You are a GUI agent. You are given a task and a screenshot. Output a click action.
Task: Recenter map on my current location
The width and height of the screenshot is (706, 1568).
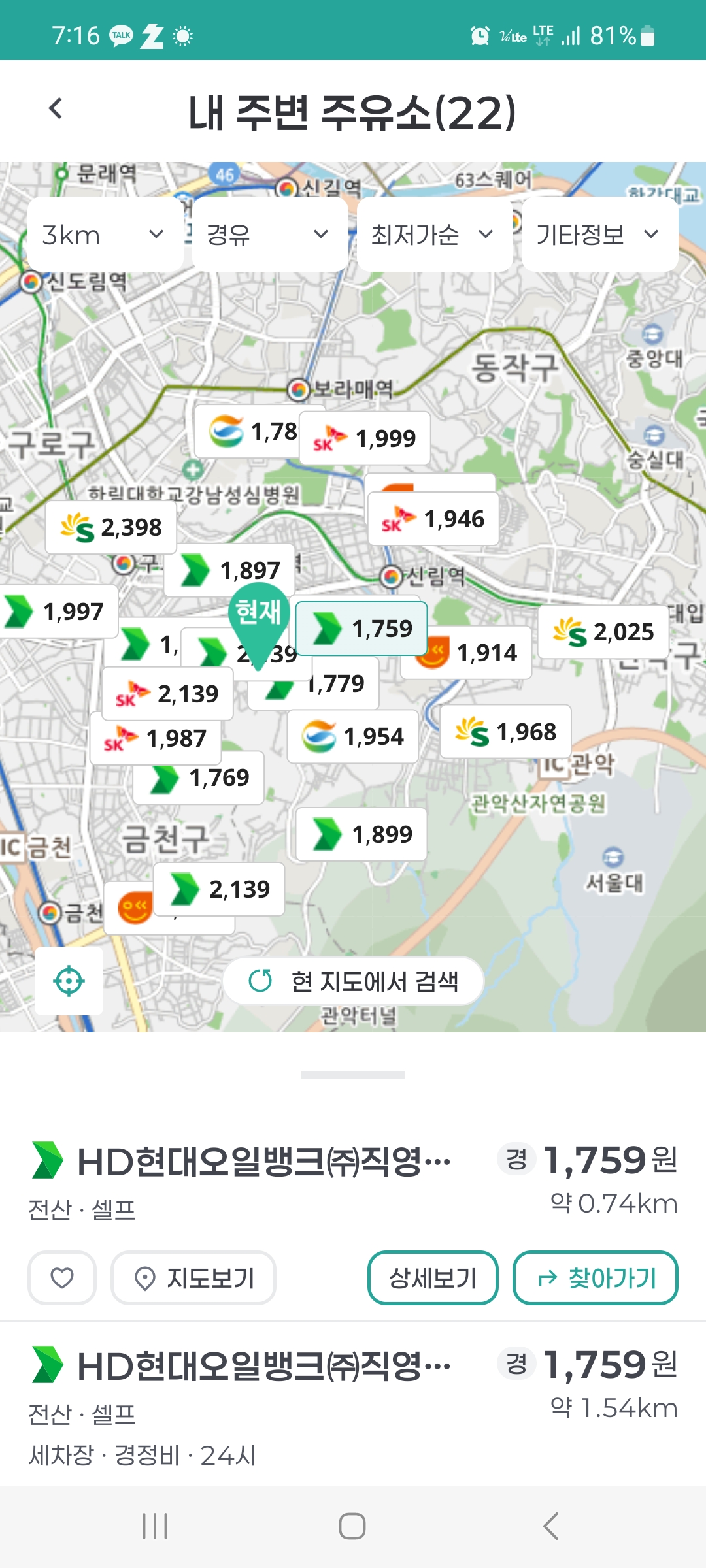coord(69,981)
